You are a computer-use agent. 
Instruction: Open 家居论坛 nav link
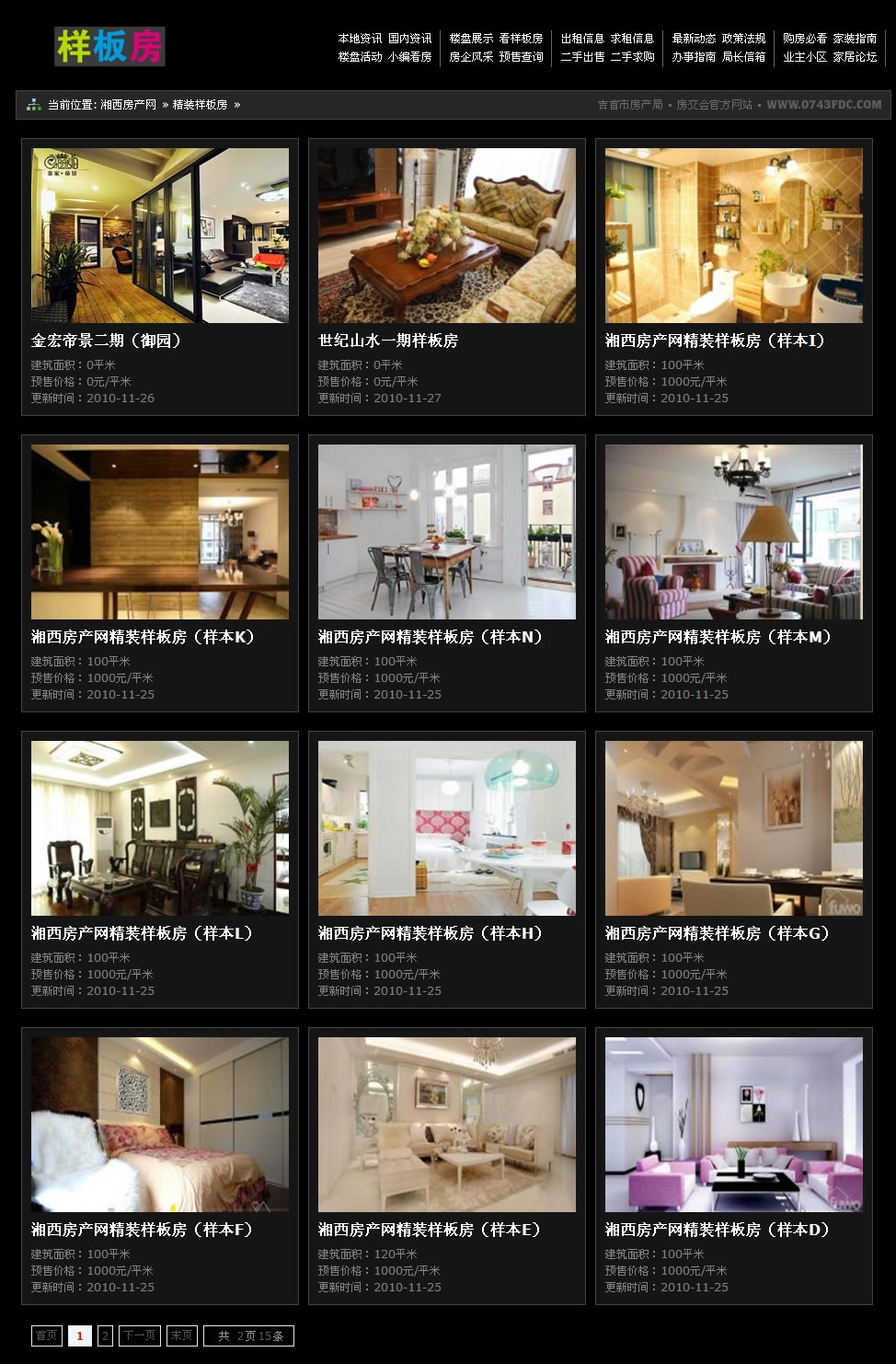(855, 57)
